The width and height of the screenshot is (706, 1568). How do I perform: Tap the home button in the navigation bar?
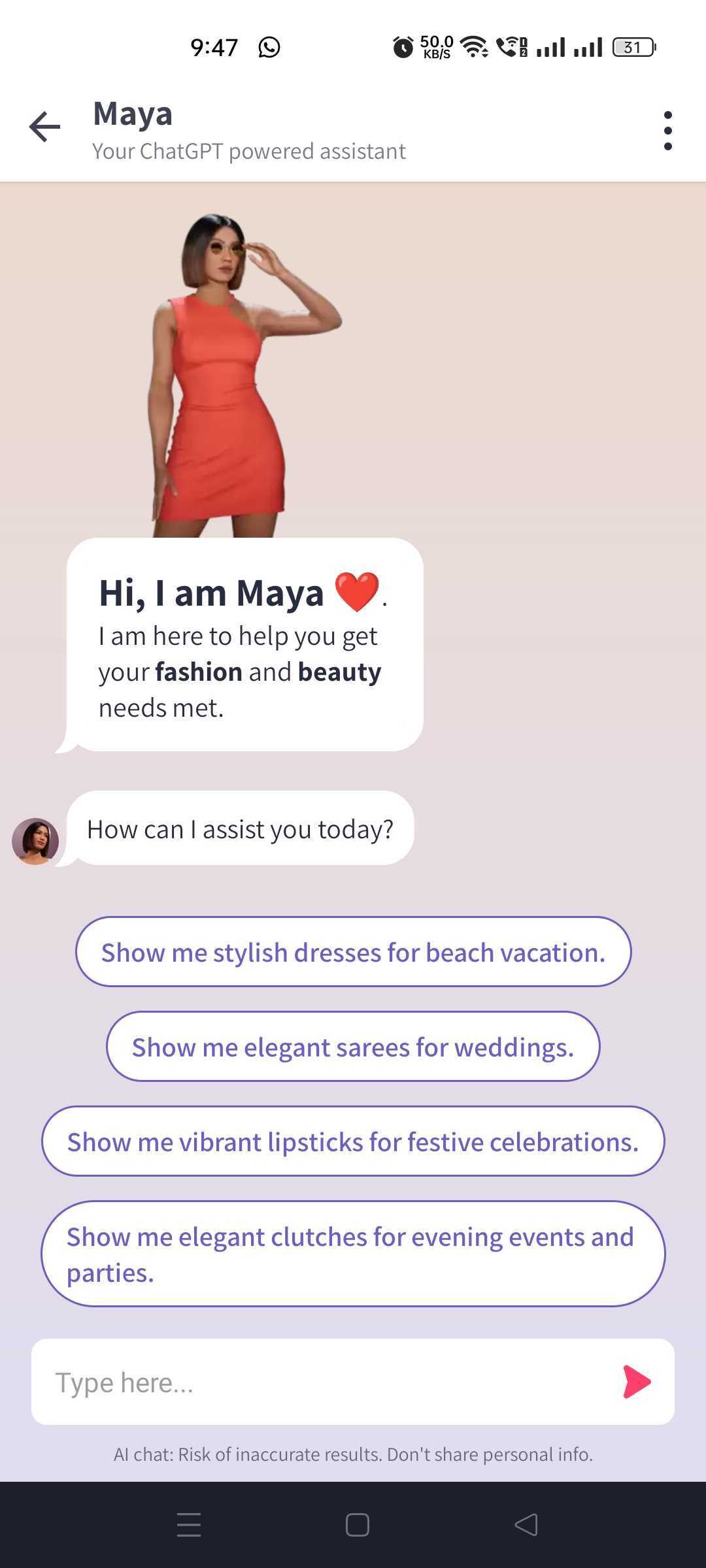click(x=356, y=1525)
